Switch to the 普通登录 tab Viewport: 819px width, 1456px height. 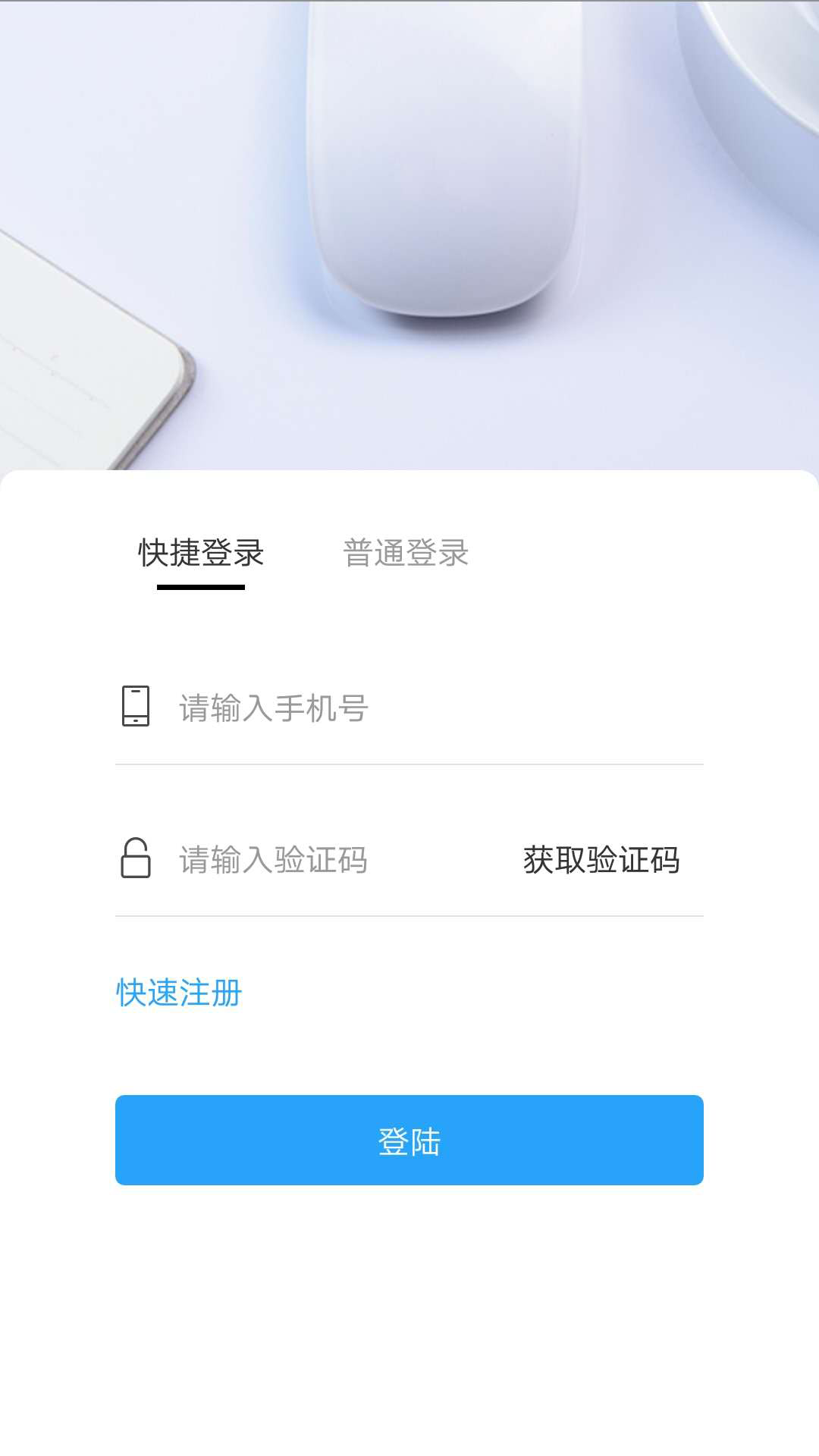(406, 553)
